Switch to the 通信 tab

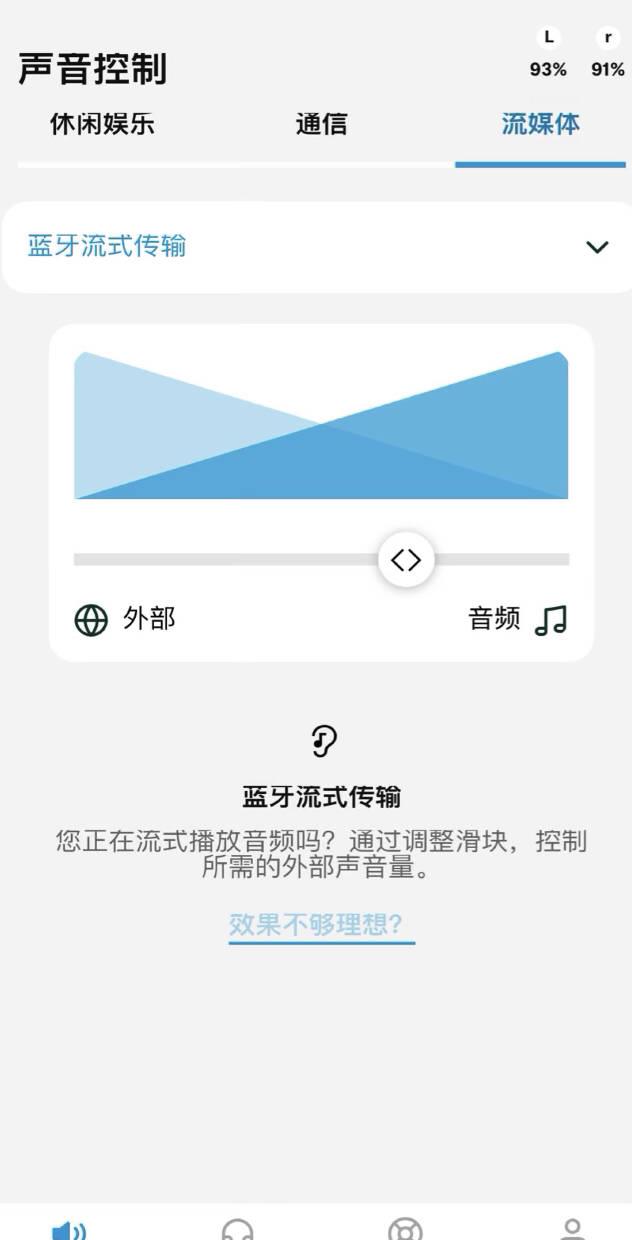coord(321,125)
